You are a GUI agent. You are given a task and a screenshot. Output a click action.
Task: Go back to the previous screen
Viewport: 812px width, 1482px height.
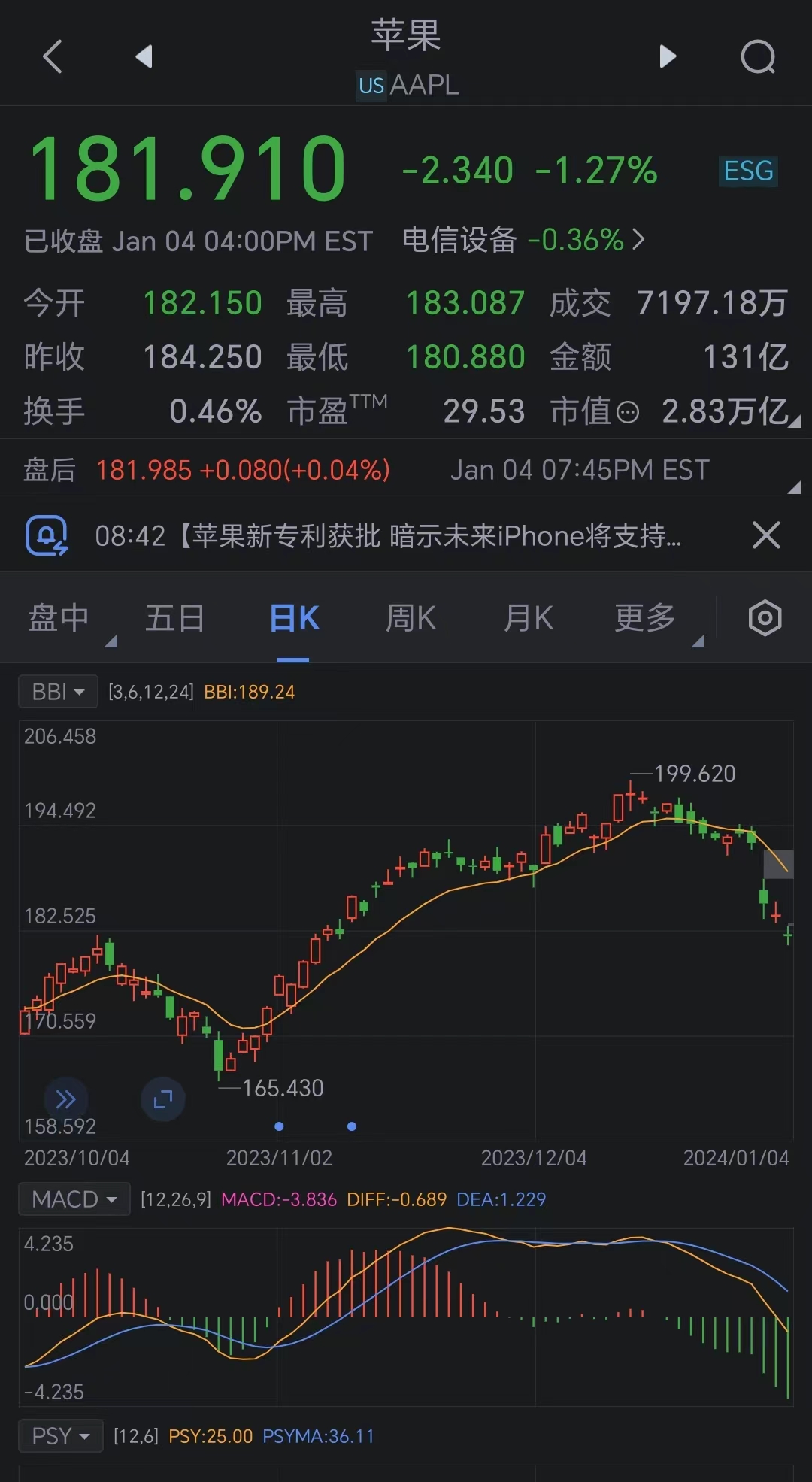(53, 56)
